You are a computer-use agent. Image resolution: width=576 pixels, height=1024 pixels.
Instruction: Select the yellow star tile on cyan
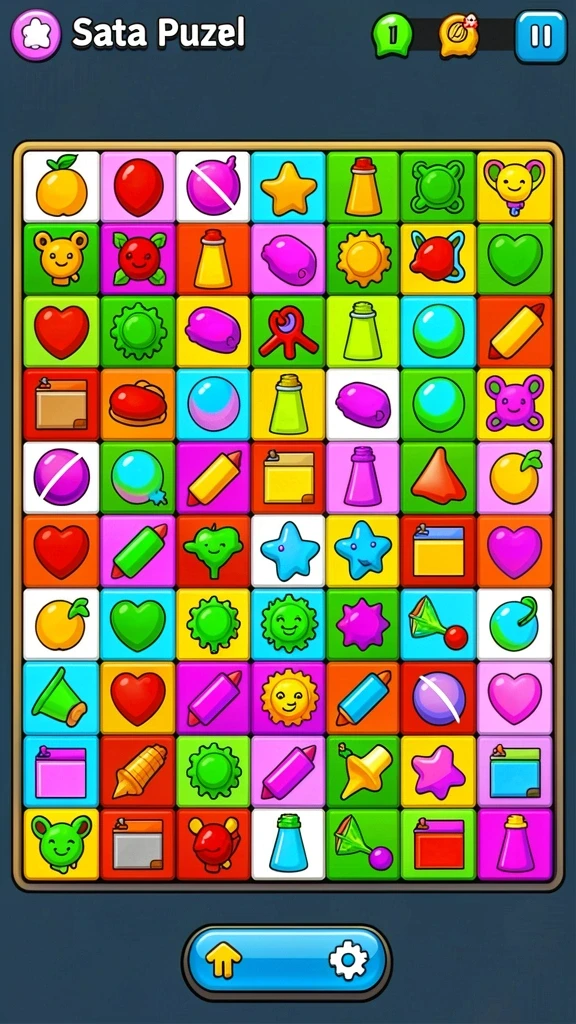point(288,187)
